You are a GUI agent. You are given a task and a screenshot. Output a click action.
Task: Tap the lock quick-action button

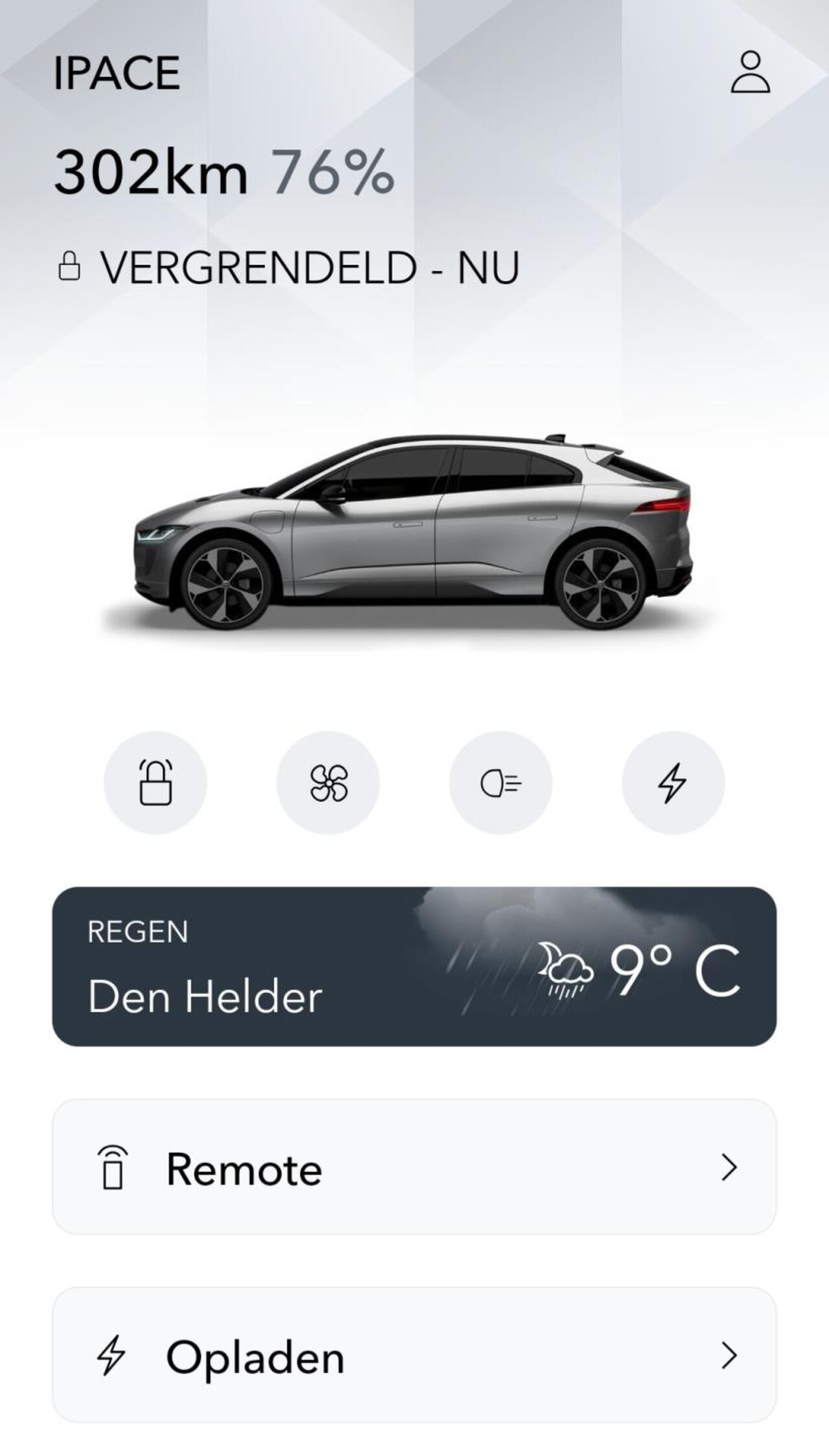[x=155, y=782]
